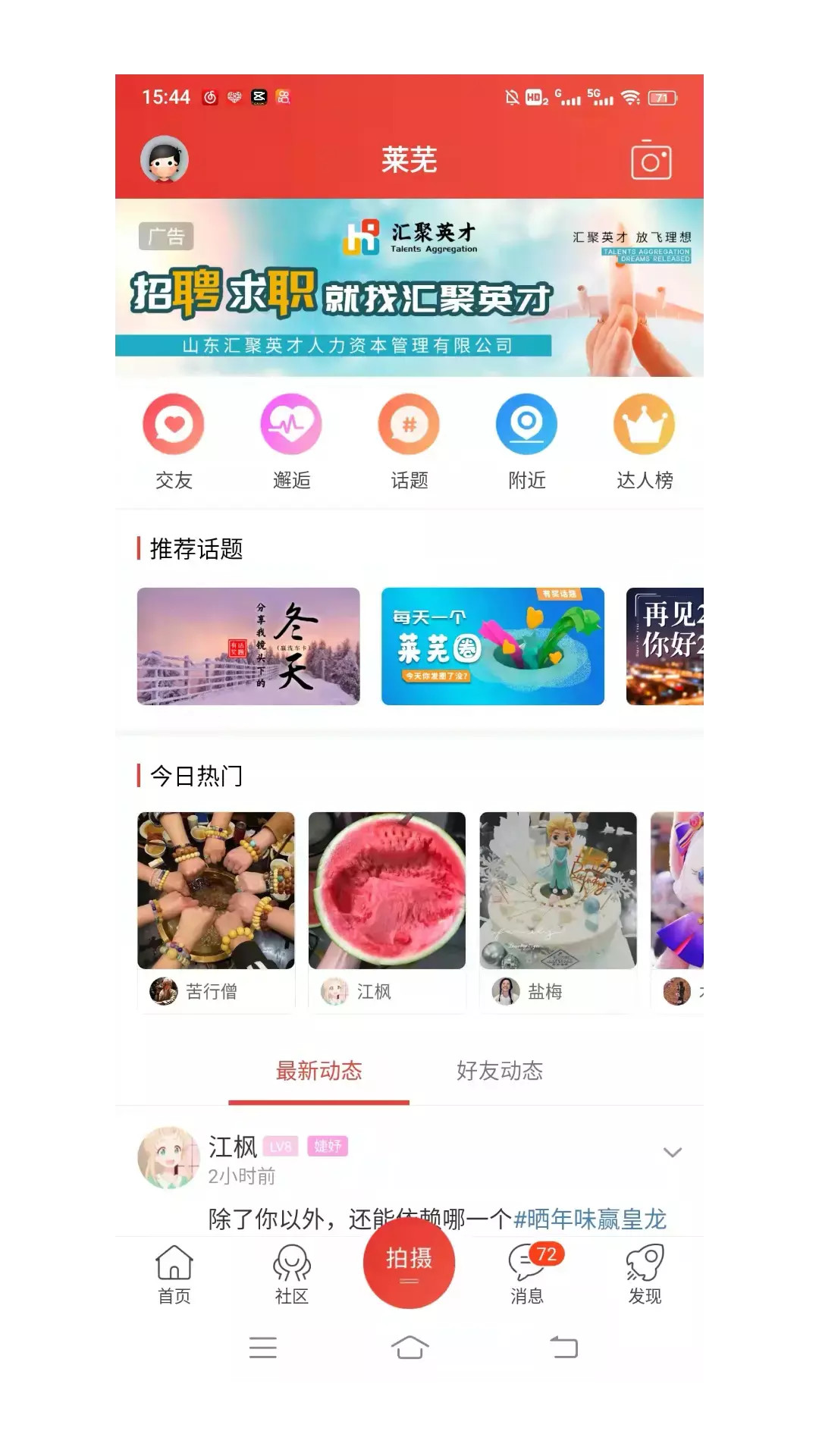Tap the 附近 nearby location icon

pyautogui.click(x=528, y=425)
